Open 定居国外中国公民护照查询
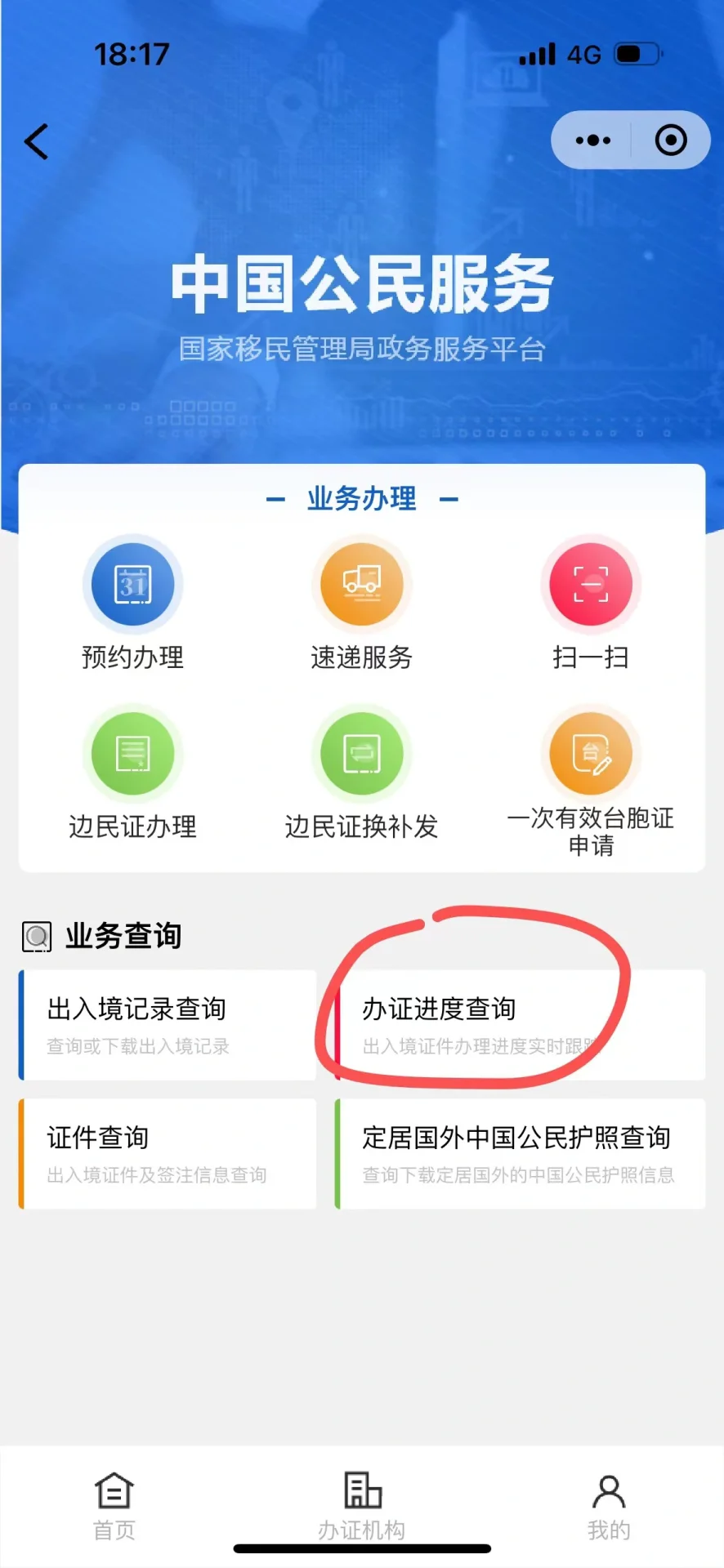Screen dimensions: 724x1568 [x=520, y=1153]
